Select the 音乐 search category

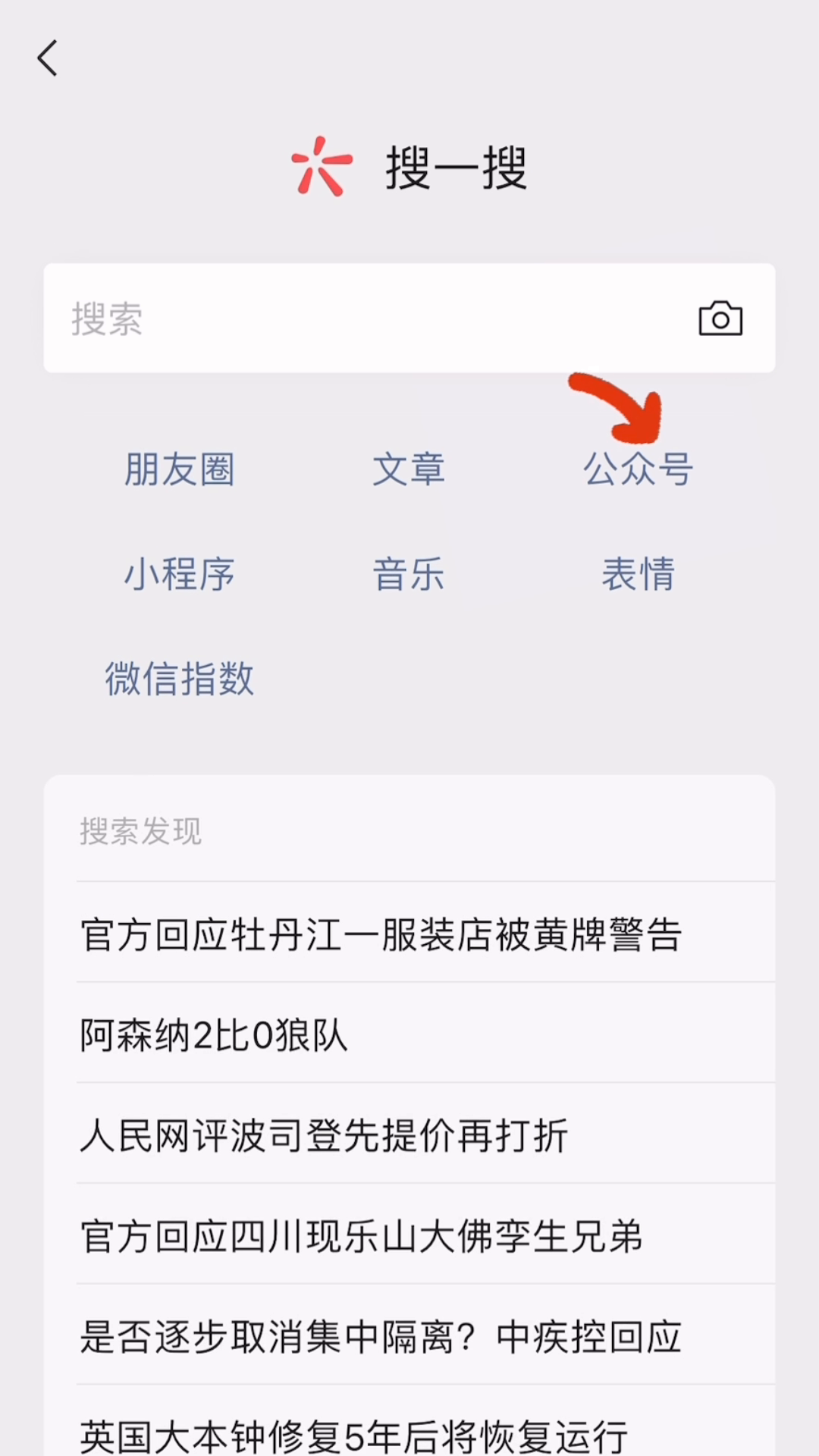coord(409,574)
